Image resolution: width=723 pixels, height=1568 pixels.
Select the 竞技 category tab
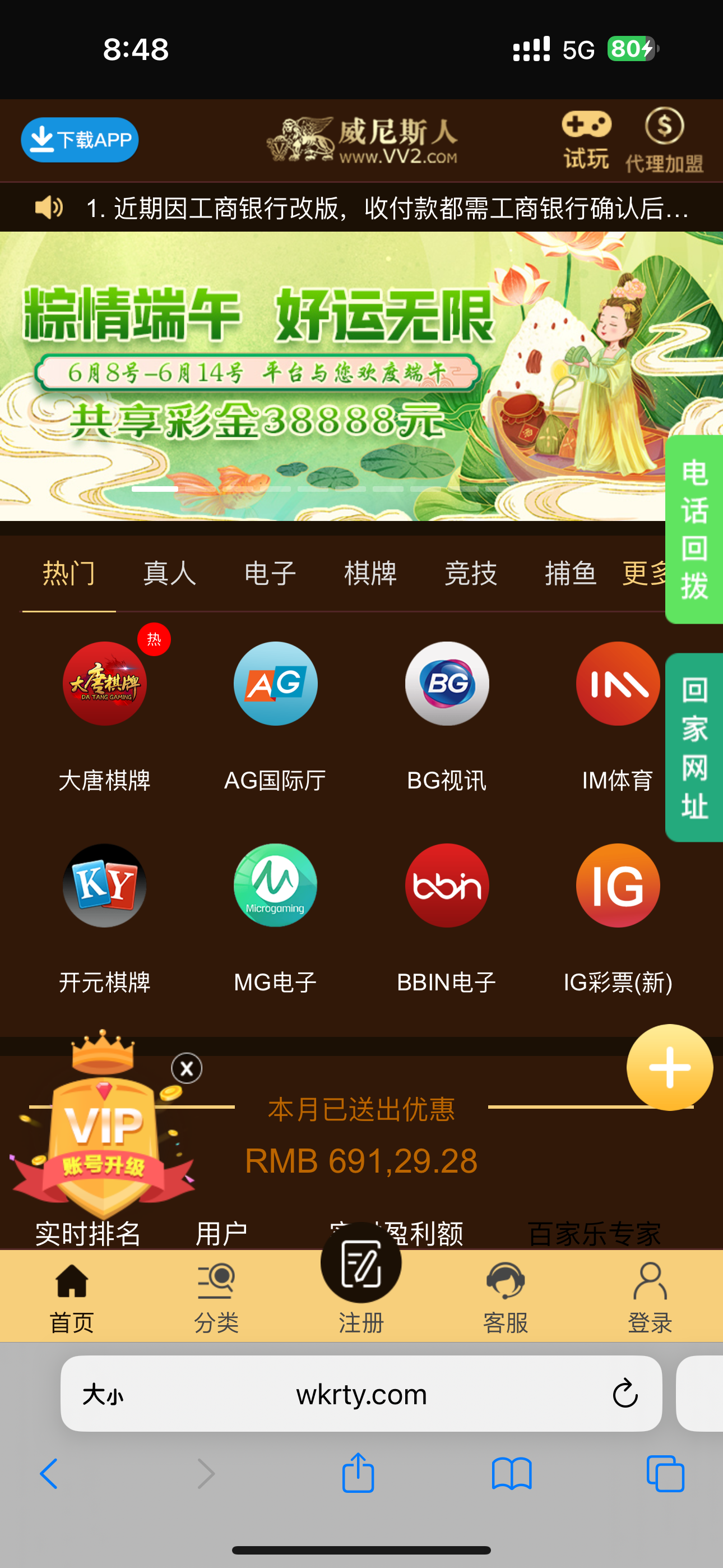point(470,573)
